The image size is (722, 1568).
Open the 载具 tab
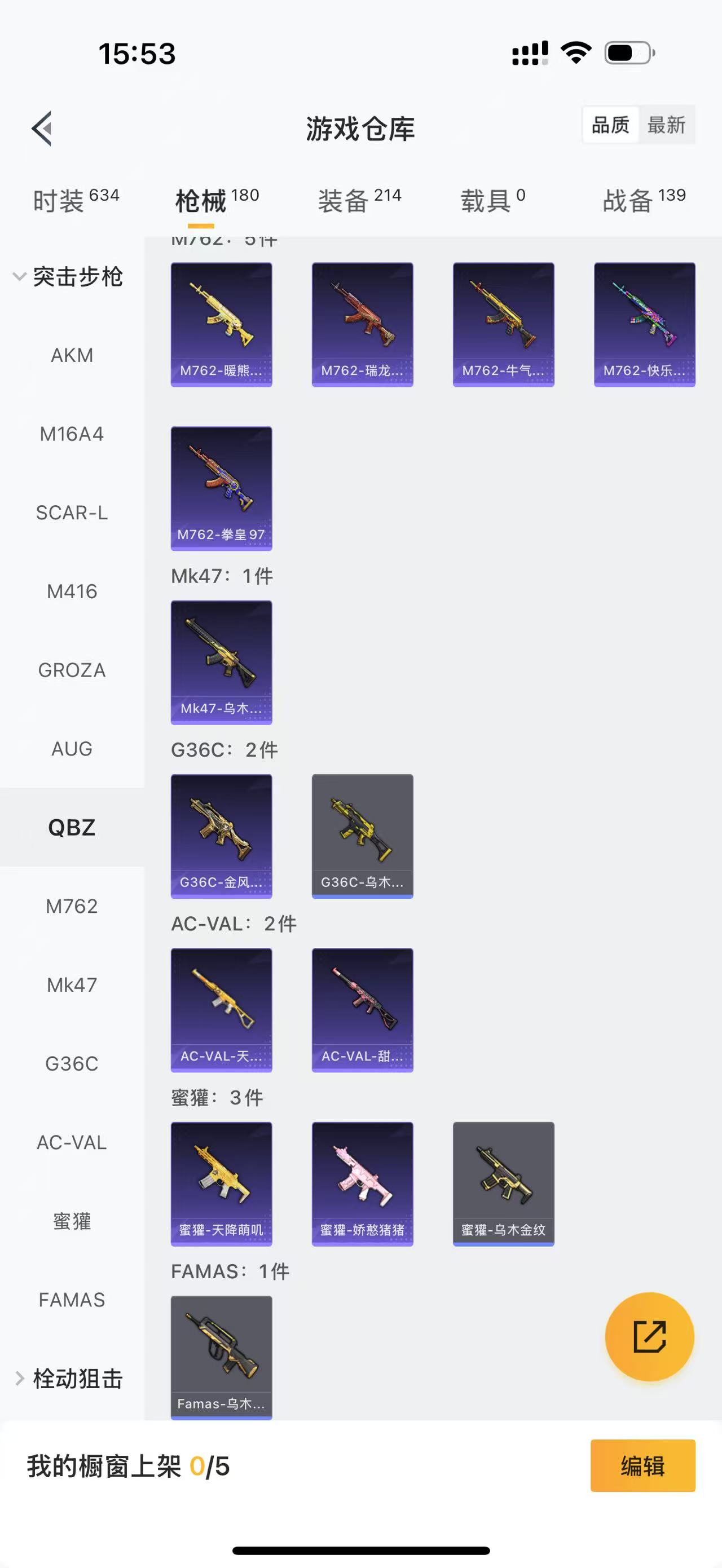point(492,200)
